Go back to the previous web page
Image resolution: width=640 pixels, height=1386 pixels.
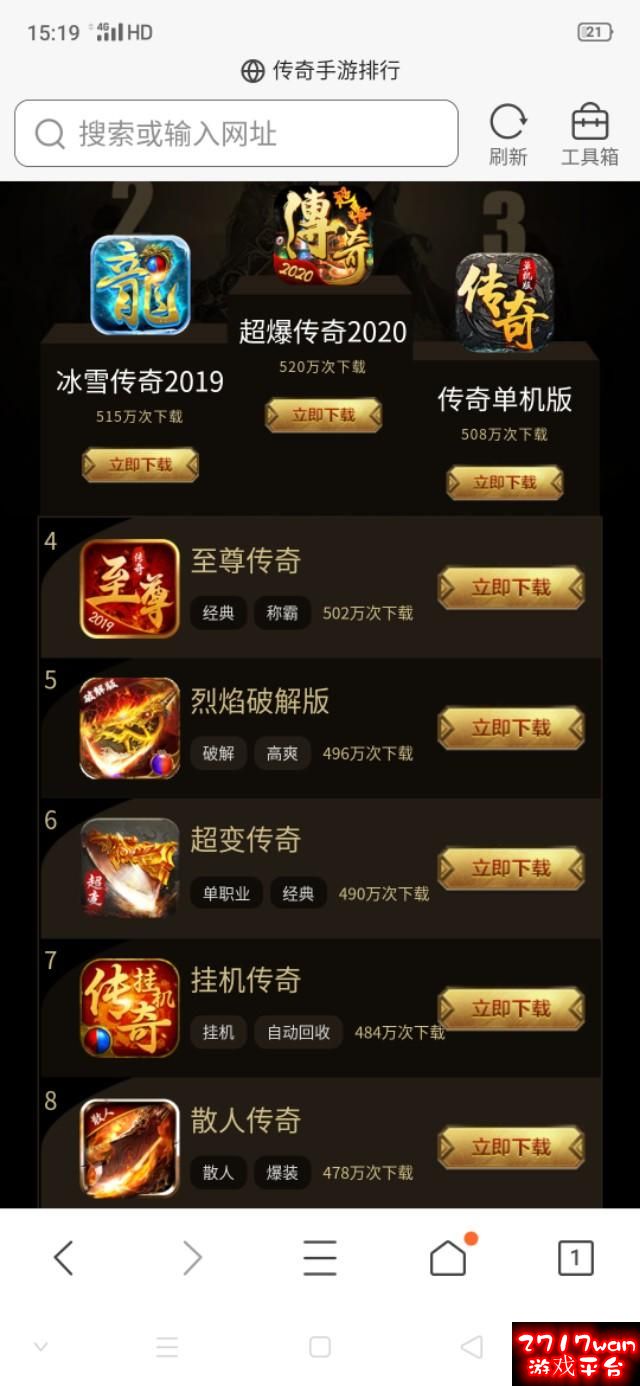coord(64,1257)
